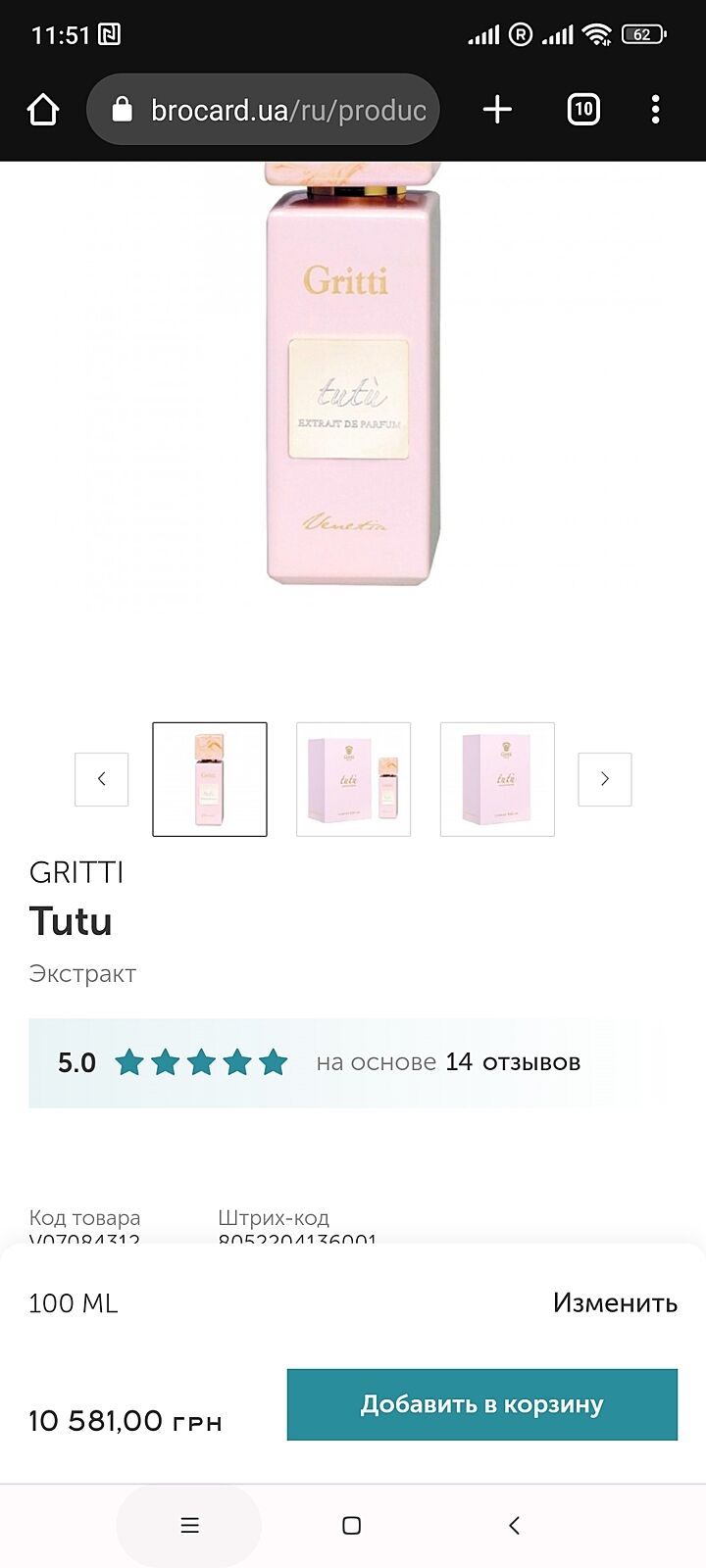
Task: Open the 14 reviews rating section
Action: pos(348,1062)
